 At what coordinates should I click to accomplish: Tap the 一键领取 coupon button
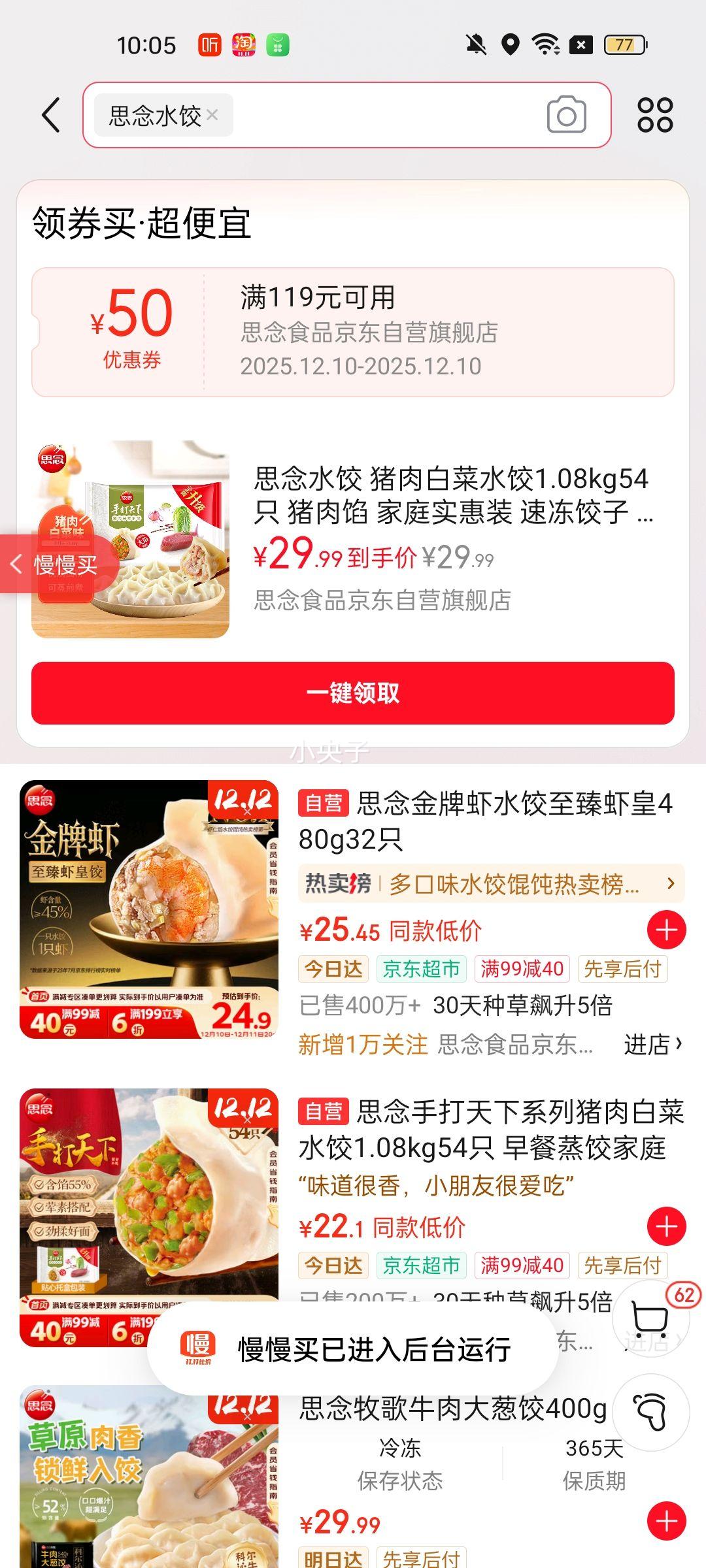tap(353, 695)
